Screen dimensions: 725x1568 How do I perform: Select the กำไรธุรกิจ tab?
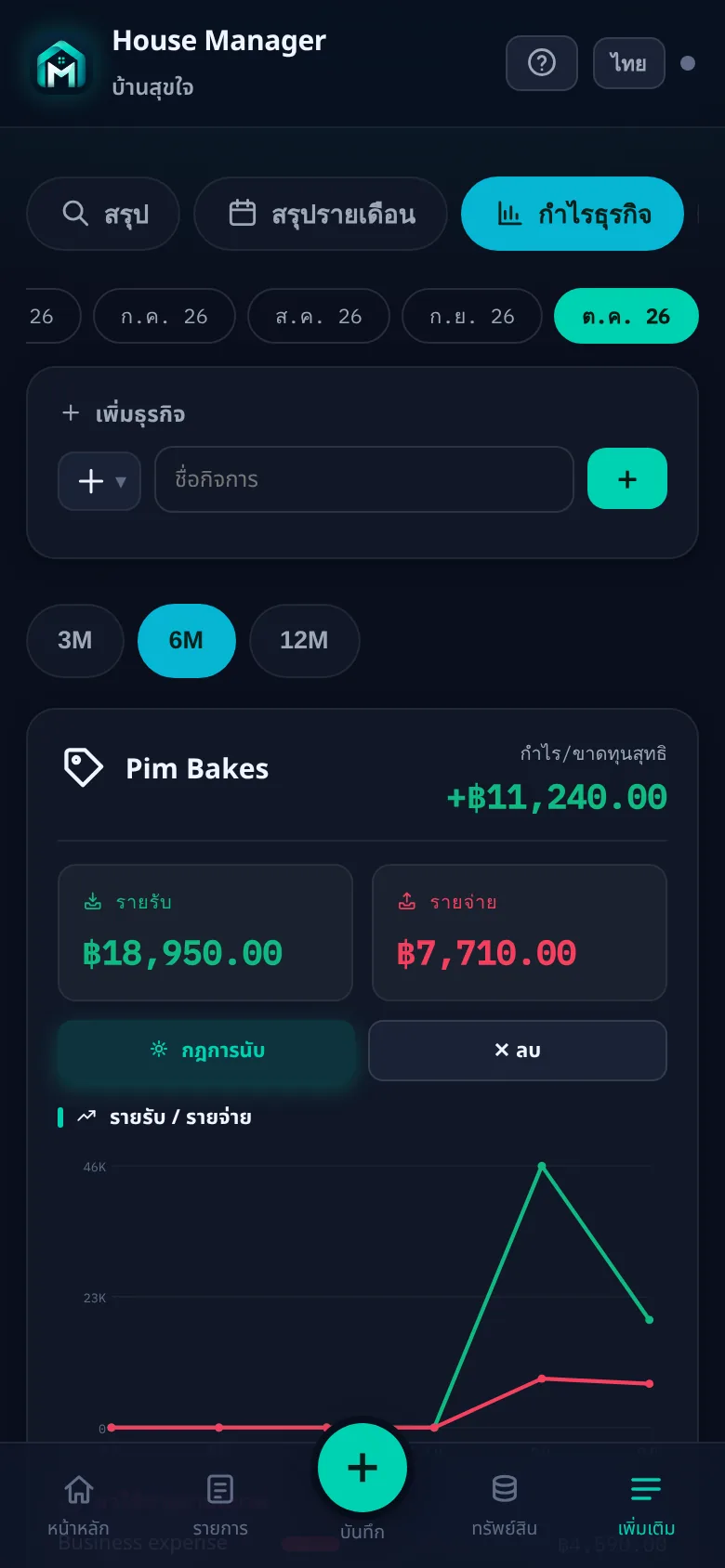coord(573,214)
